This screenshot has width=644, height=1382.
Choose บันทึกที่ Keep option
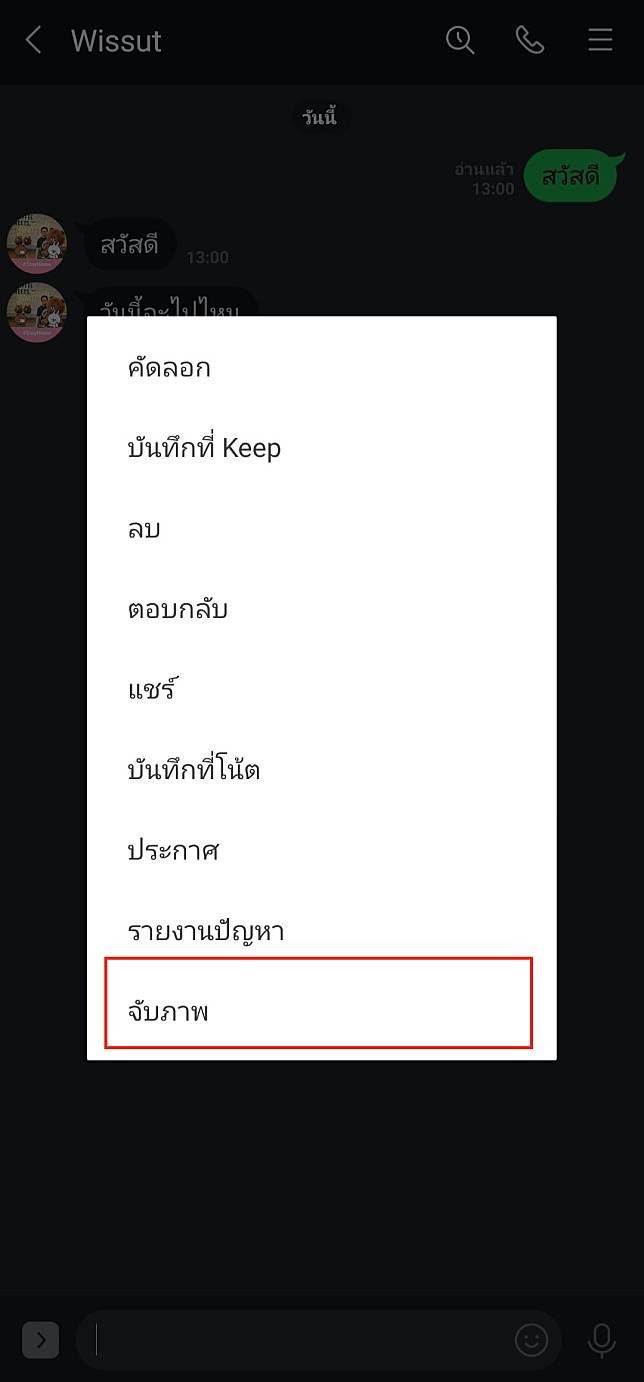(204, 448)
